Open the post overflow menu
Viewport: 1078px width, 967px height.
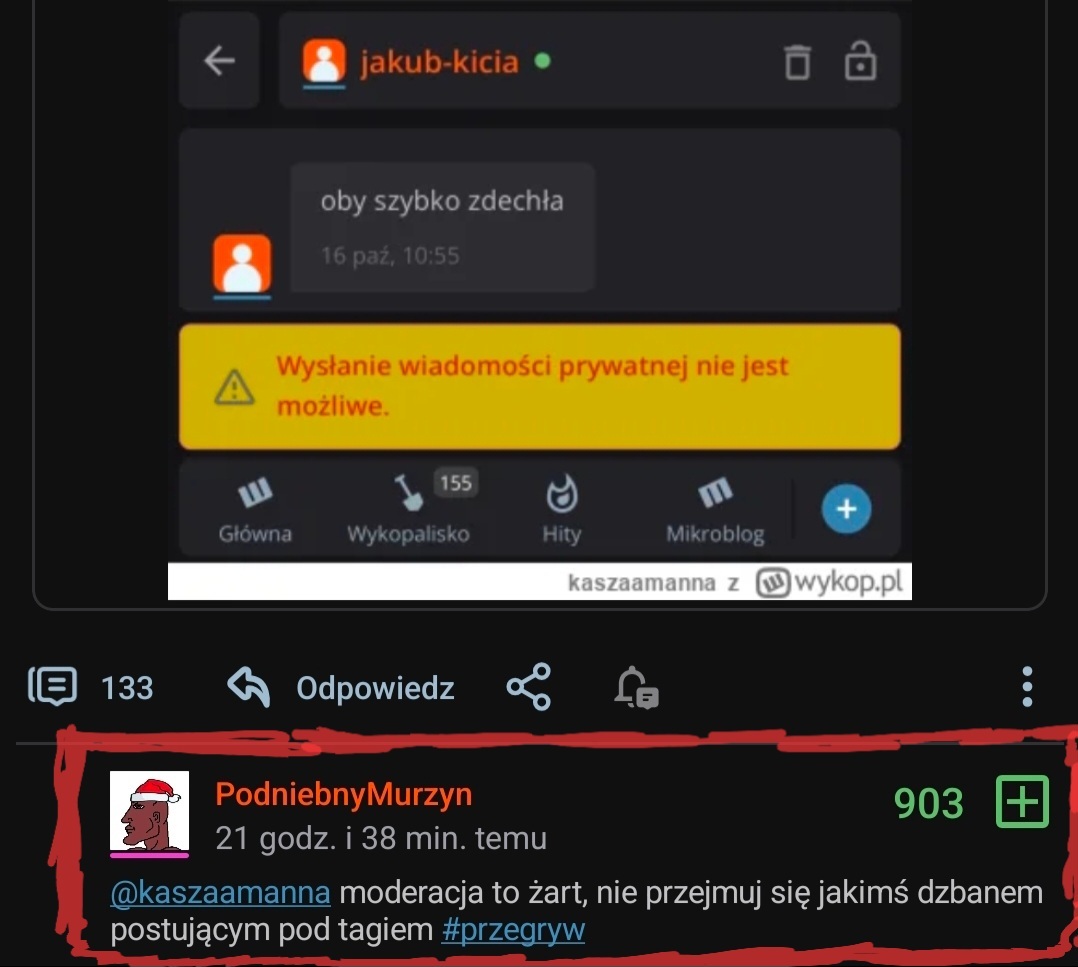point(1026,688)
